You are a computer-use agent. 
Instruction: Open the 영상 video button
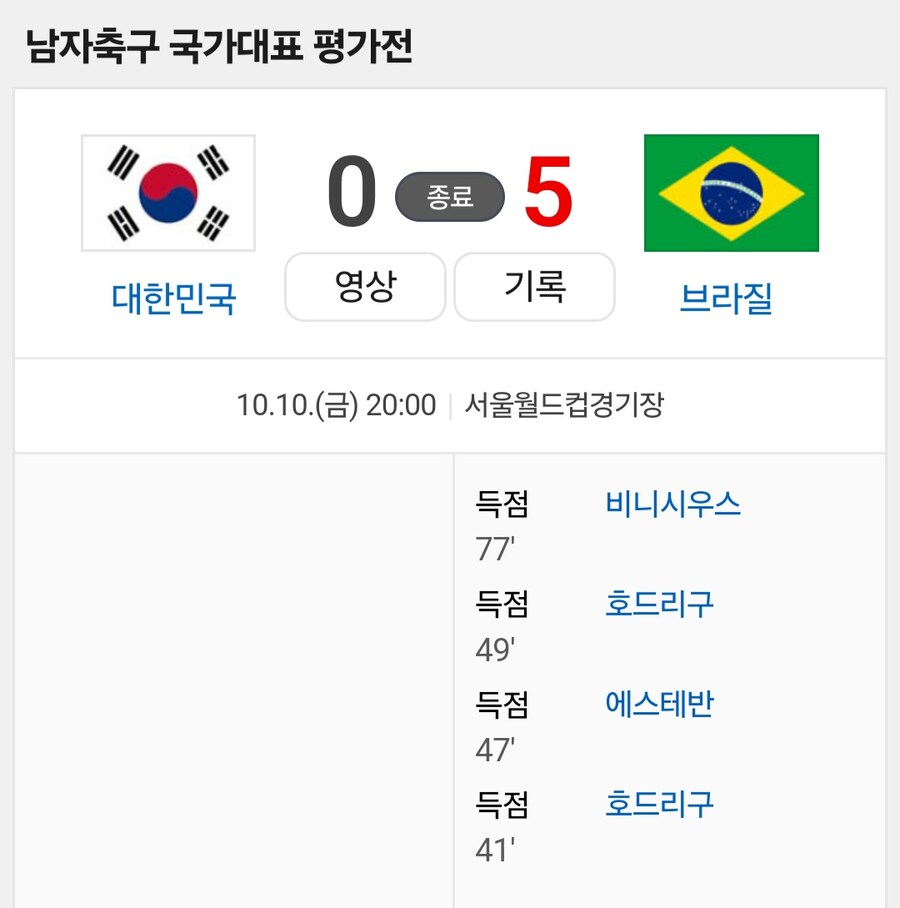(365, 287)
